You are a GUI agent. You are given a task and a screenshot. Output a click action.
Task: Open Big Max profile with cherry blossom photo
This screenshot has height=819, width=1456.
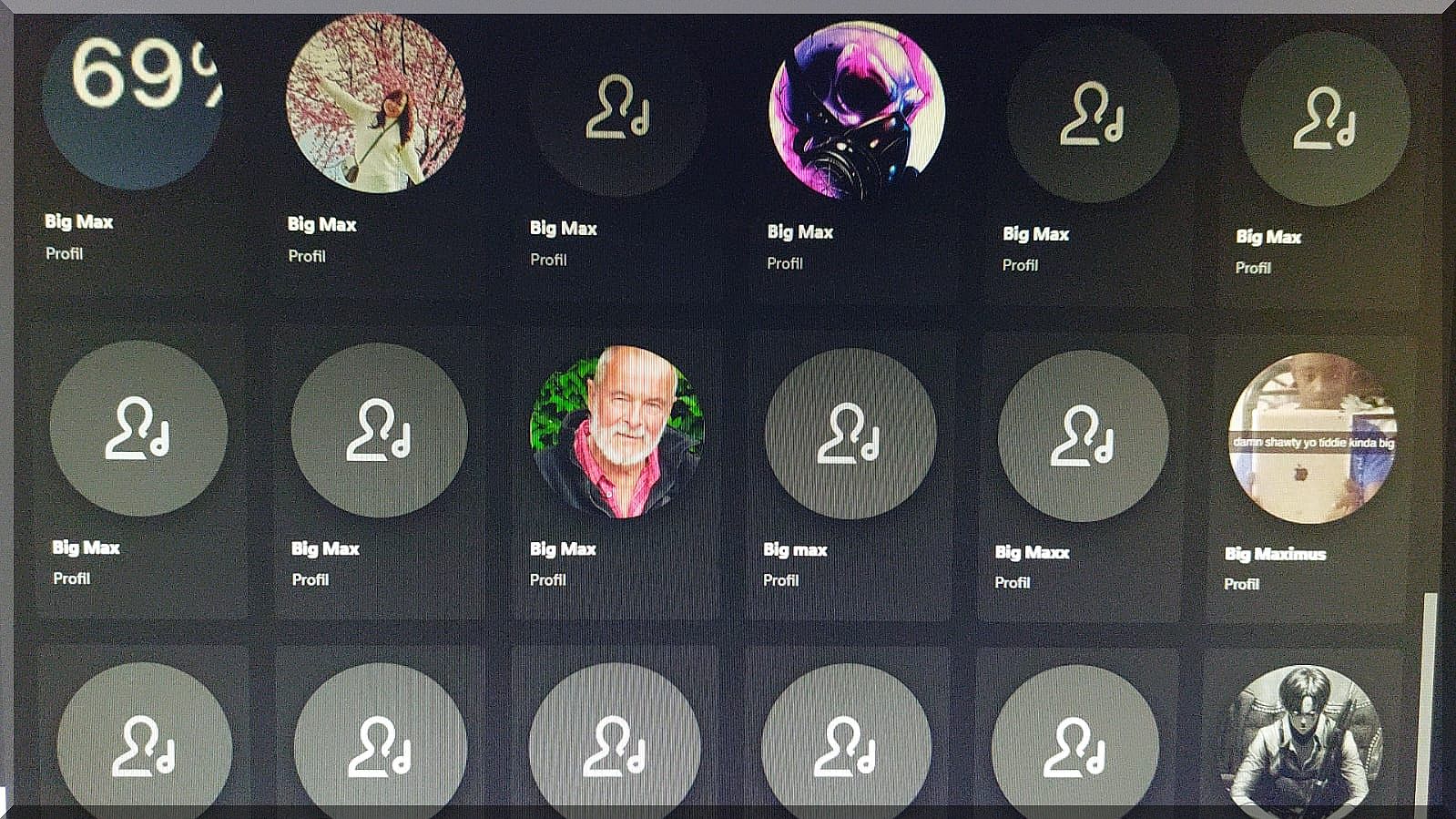375,105
